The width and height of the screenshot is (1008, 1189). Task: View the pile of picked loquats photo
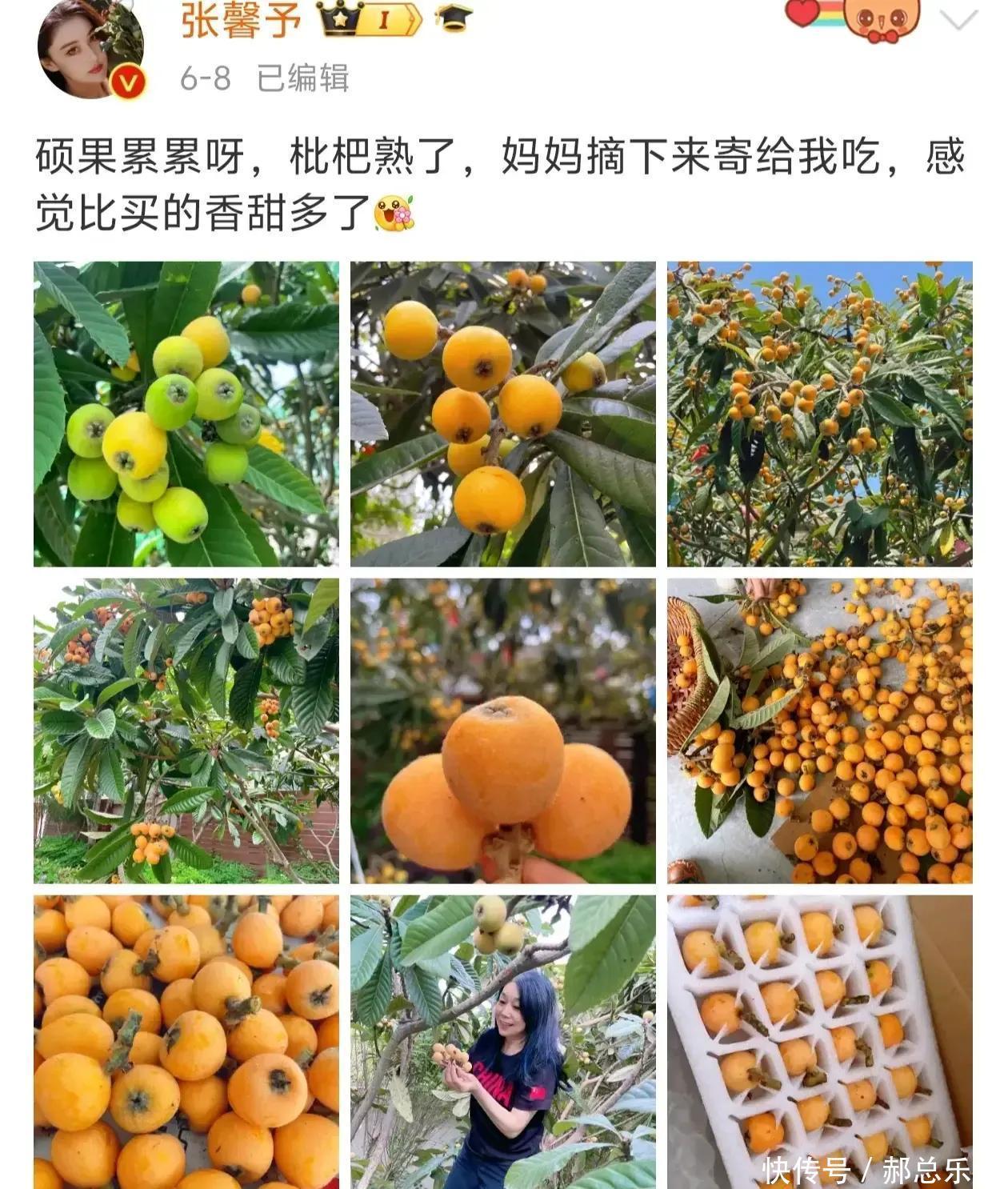(186, 1040)
